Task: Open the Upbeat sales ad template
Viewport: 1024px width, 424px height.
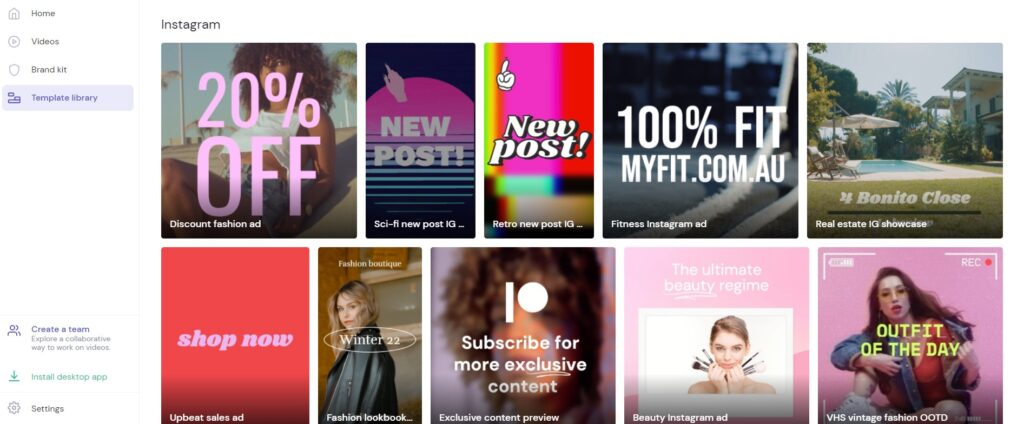Action: [235, 335]
